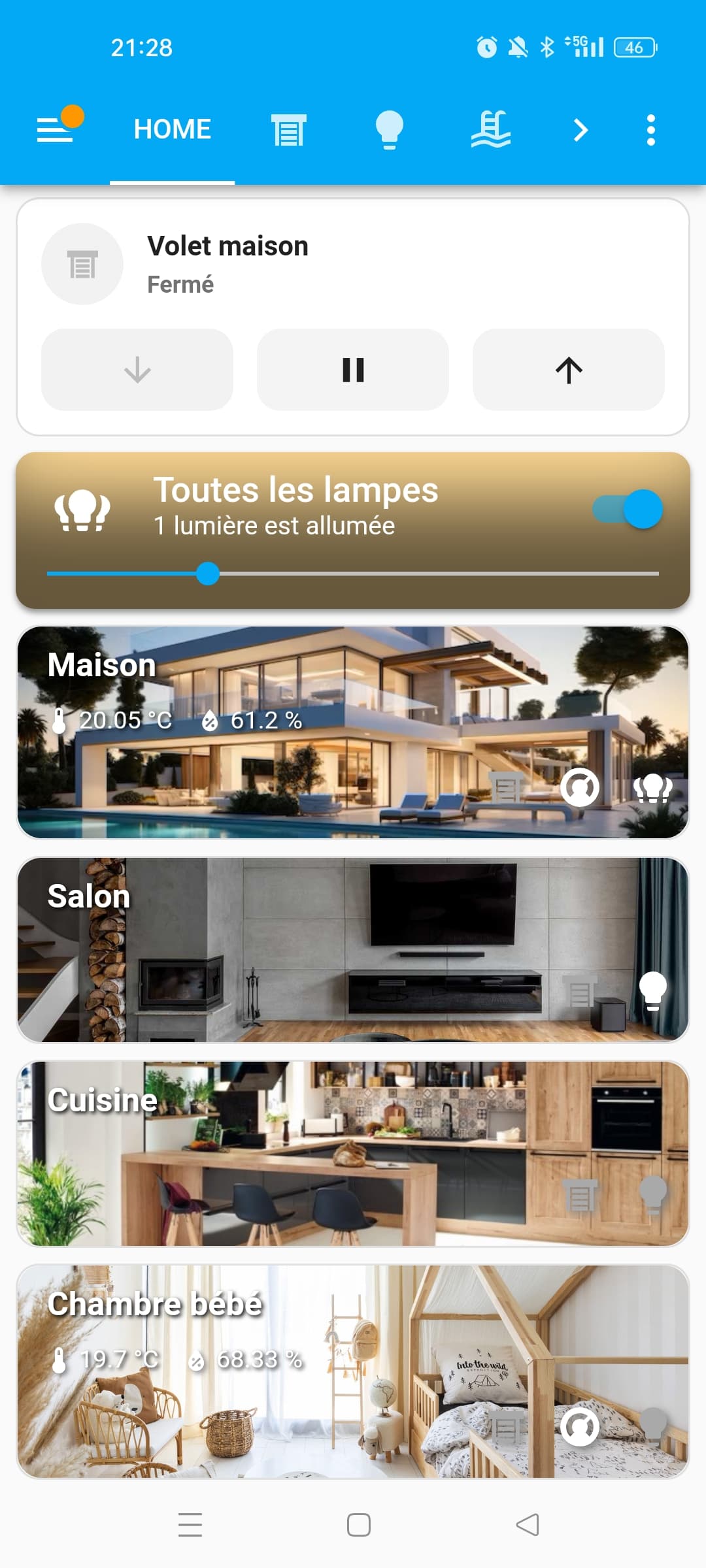Open the Maison card

[353, 732]
